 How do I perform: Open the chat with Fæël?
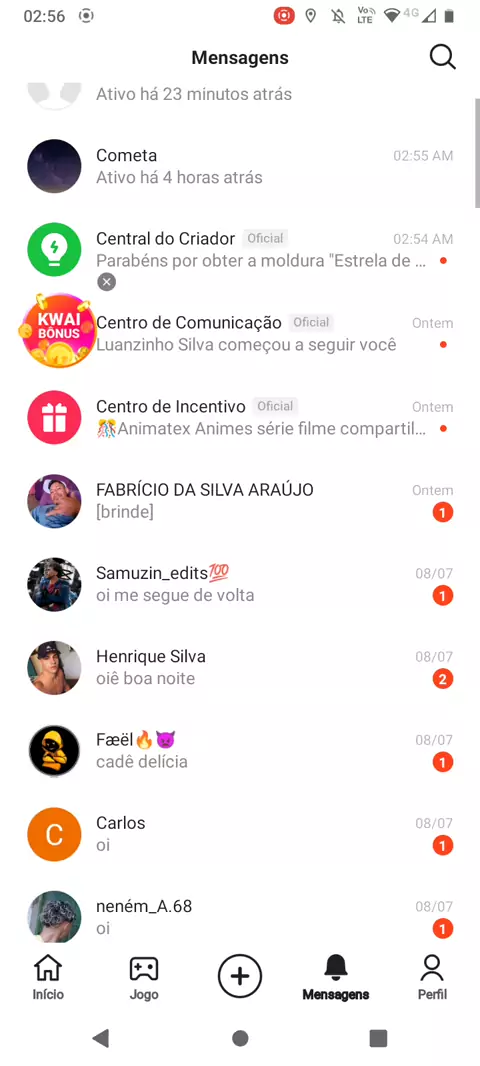point(240,751)
